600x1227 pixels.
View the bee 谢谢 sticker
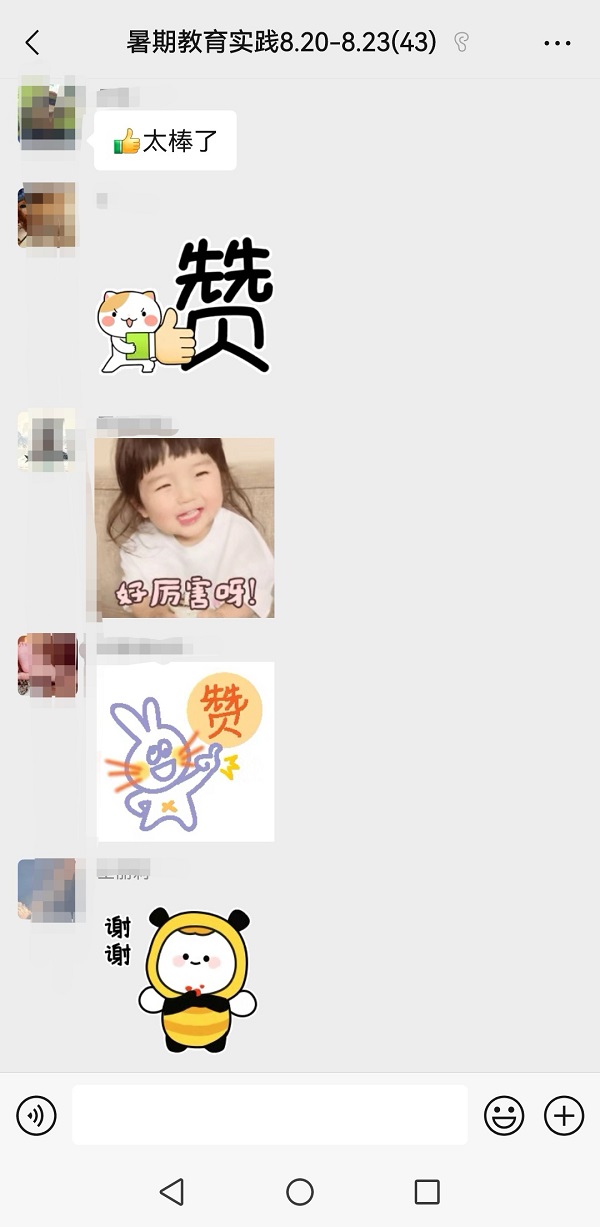[185, 978]
